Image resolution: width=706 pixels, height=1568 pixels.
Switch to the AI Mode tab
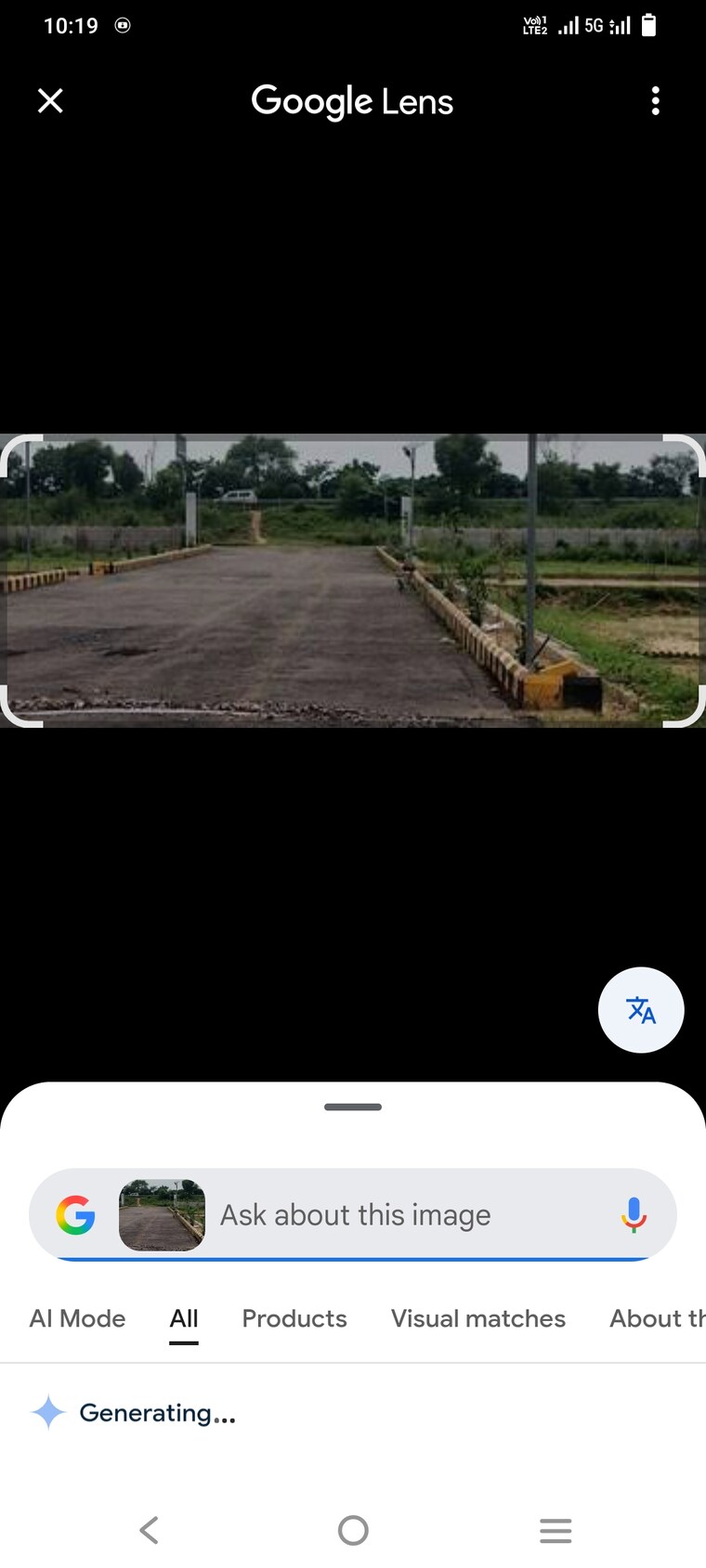(77, 1318)
